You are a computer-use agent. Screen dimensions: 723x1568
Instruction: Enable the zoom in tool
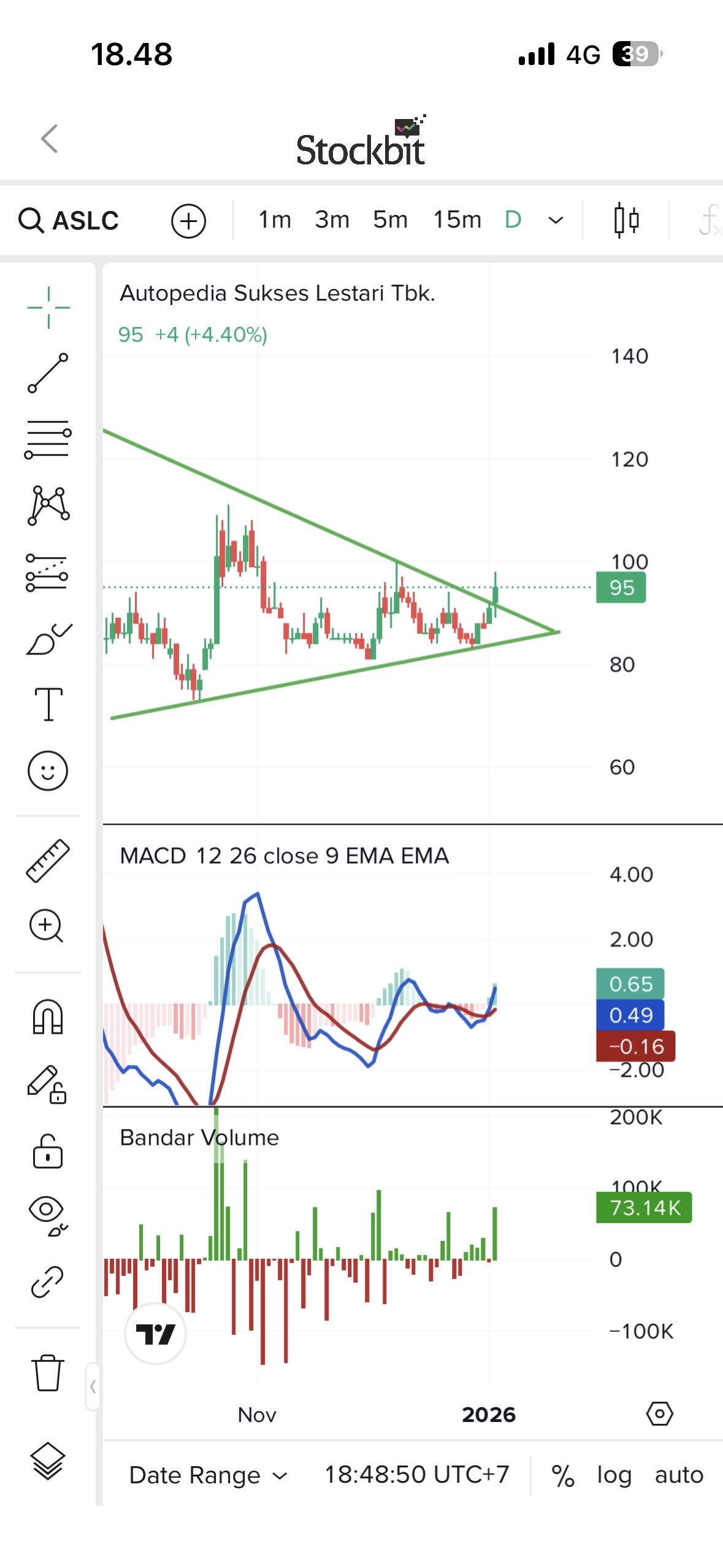tap(47, 926)
